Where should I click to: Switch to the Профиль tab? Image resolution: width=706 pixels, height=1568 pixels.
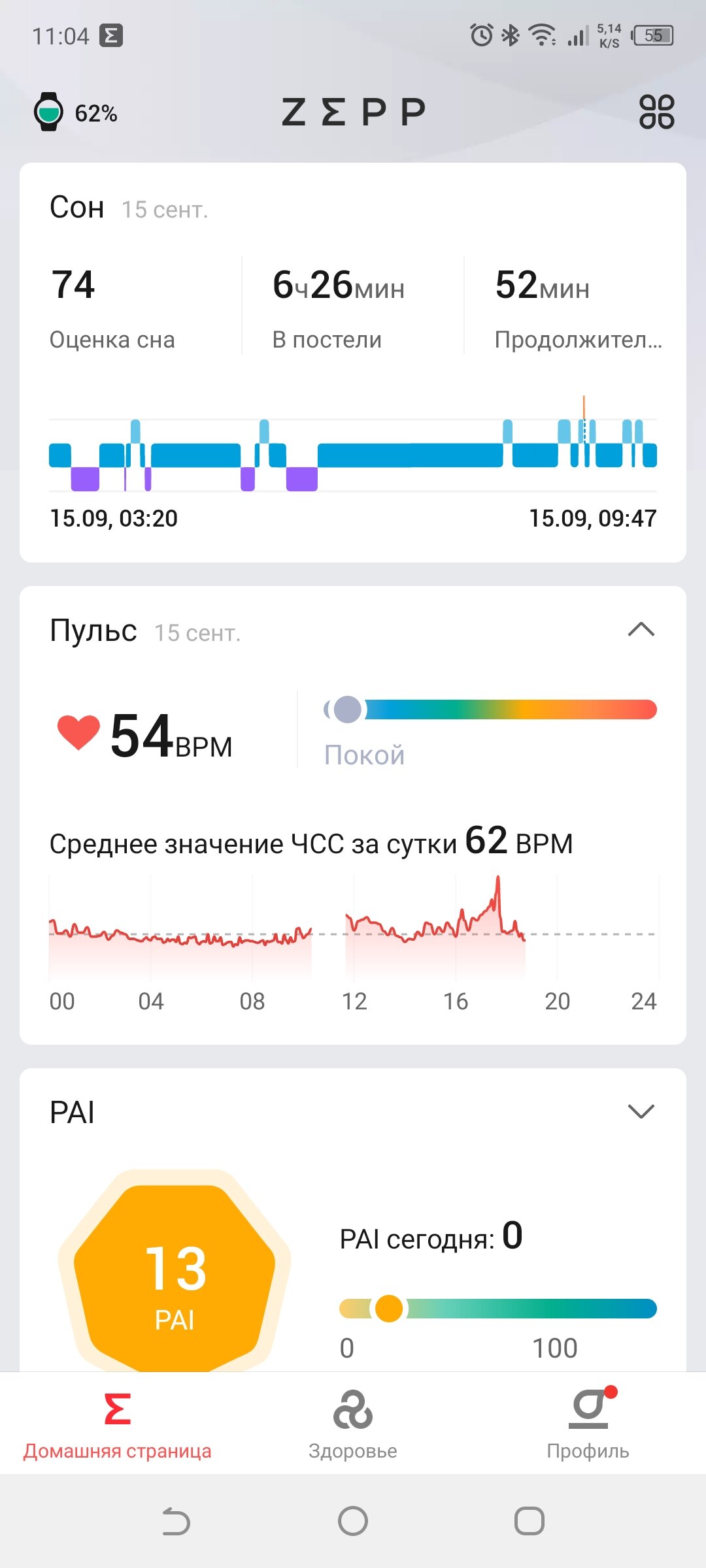(588, 1426)
